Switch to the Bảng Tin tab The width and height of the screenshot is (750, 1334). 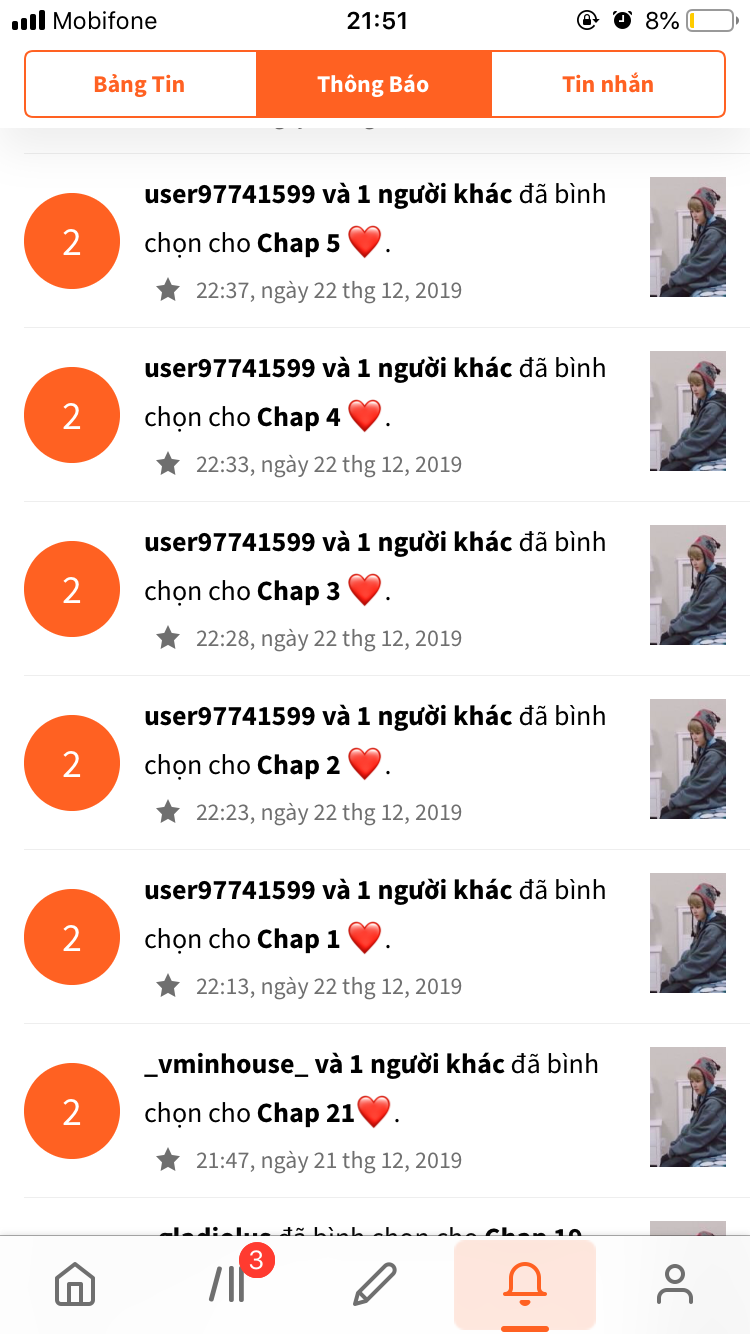click(x=140, y=84)
